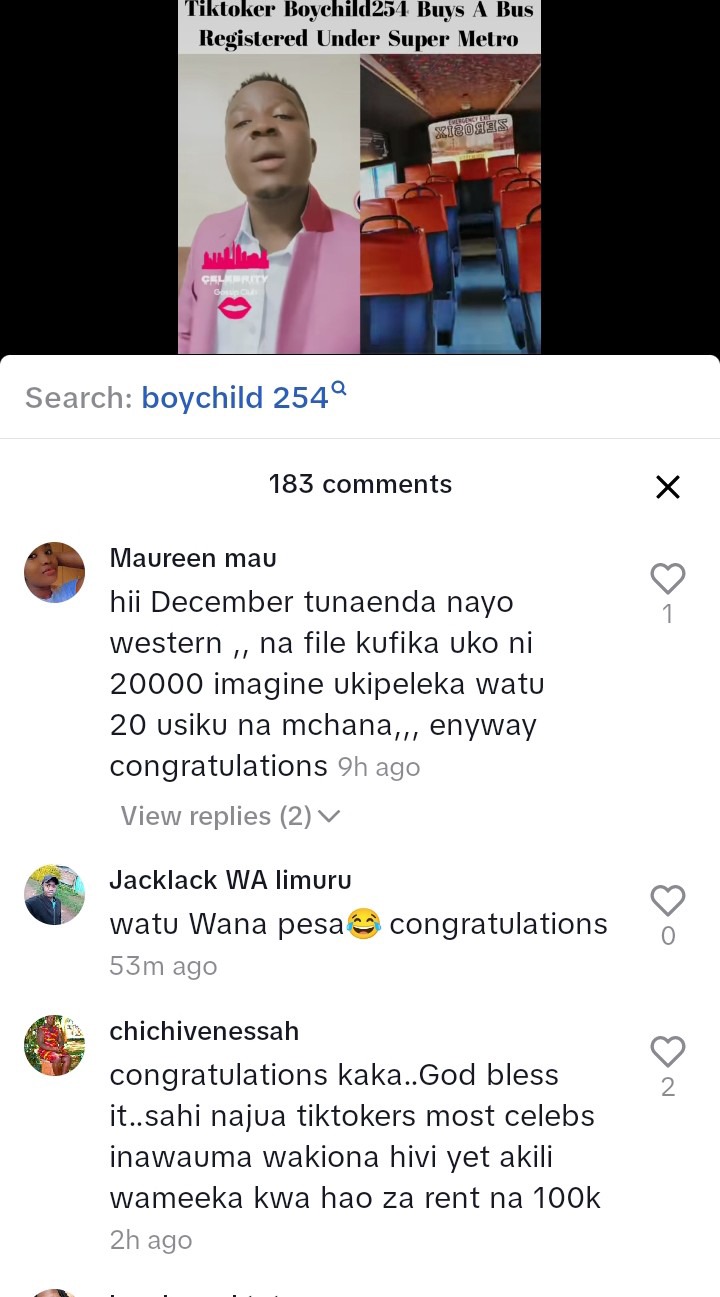Like Jacklack WA limuru's comment
720x1297 pixels.
coord(667,901)
